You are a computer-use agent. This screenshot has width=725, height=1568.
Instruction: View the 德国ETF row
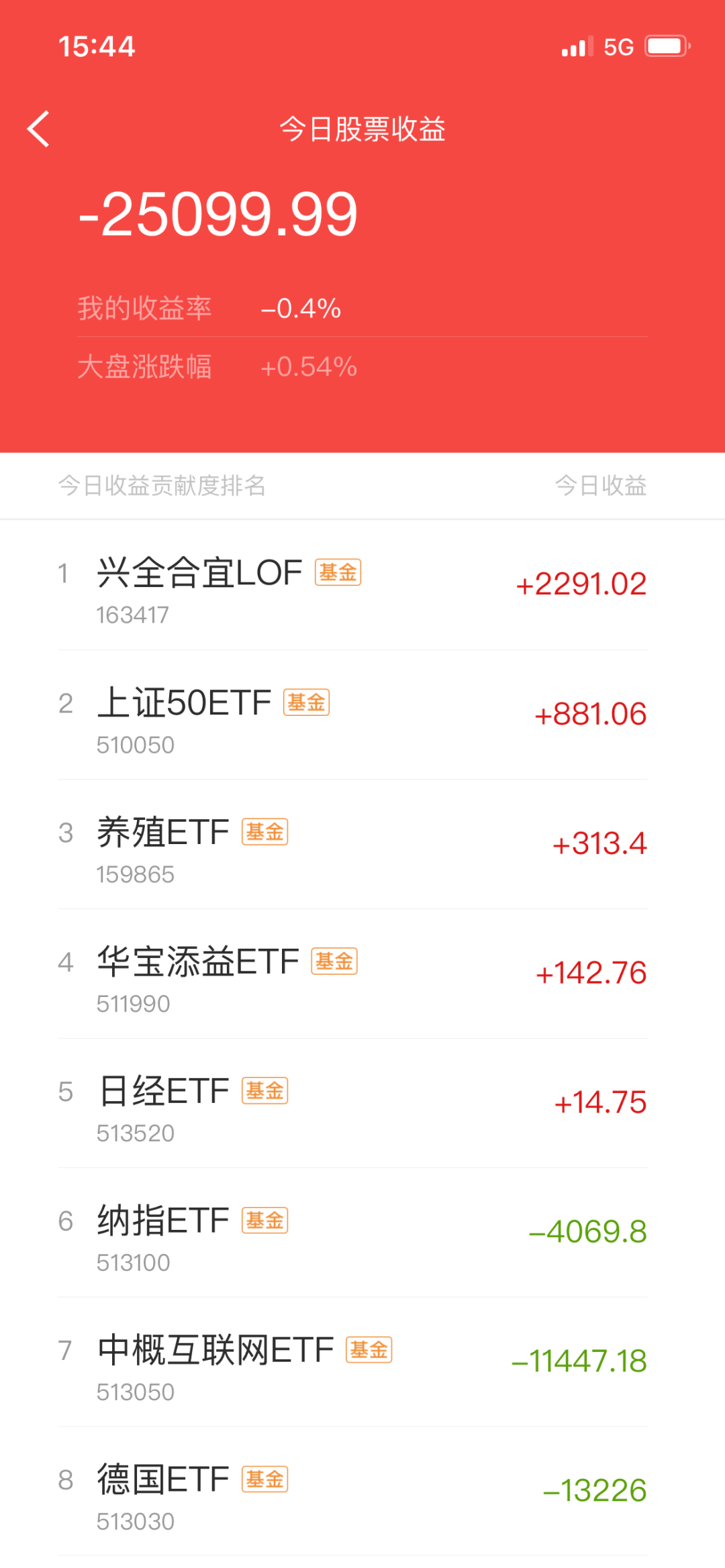click(x=362, y=1492)
